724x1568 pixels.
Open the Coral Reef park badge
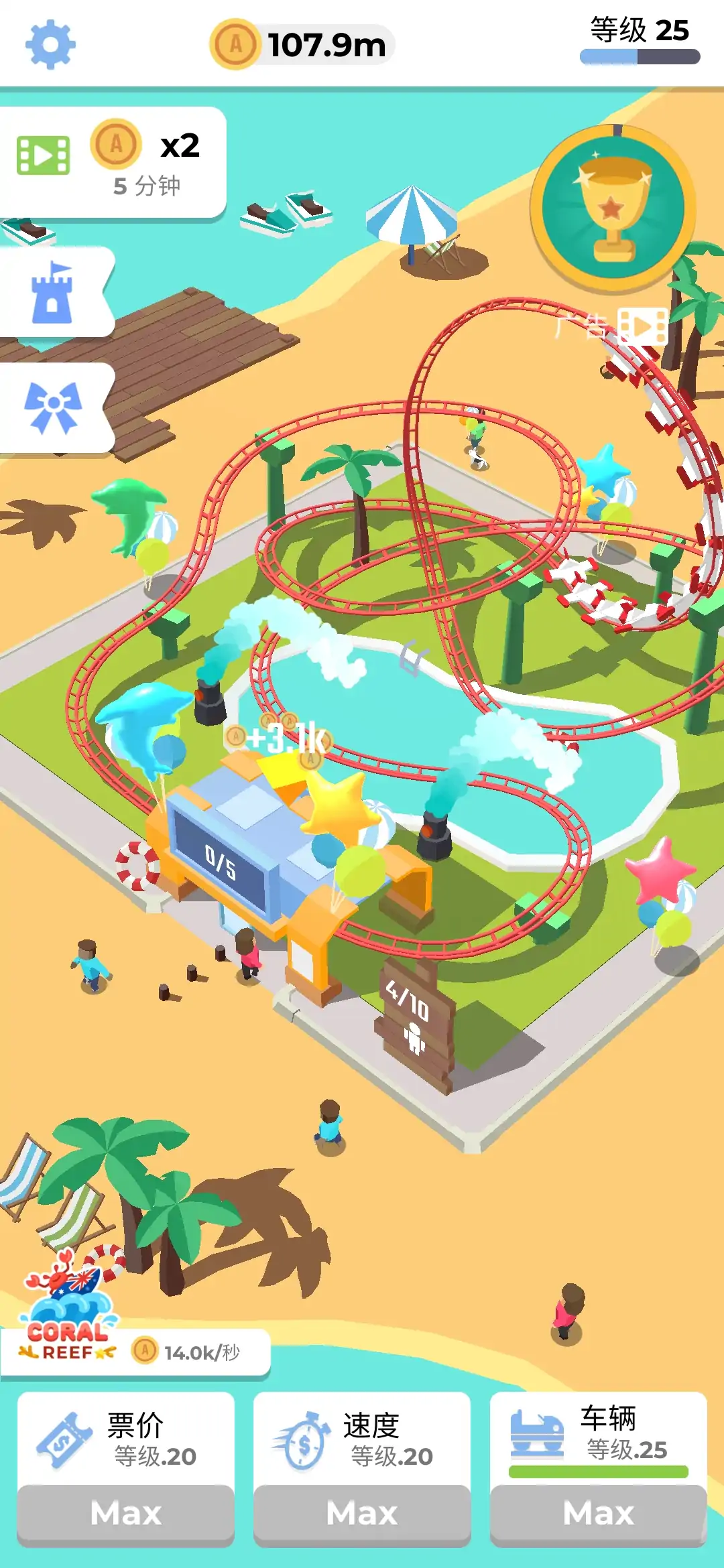tap(67, 1315)
